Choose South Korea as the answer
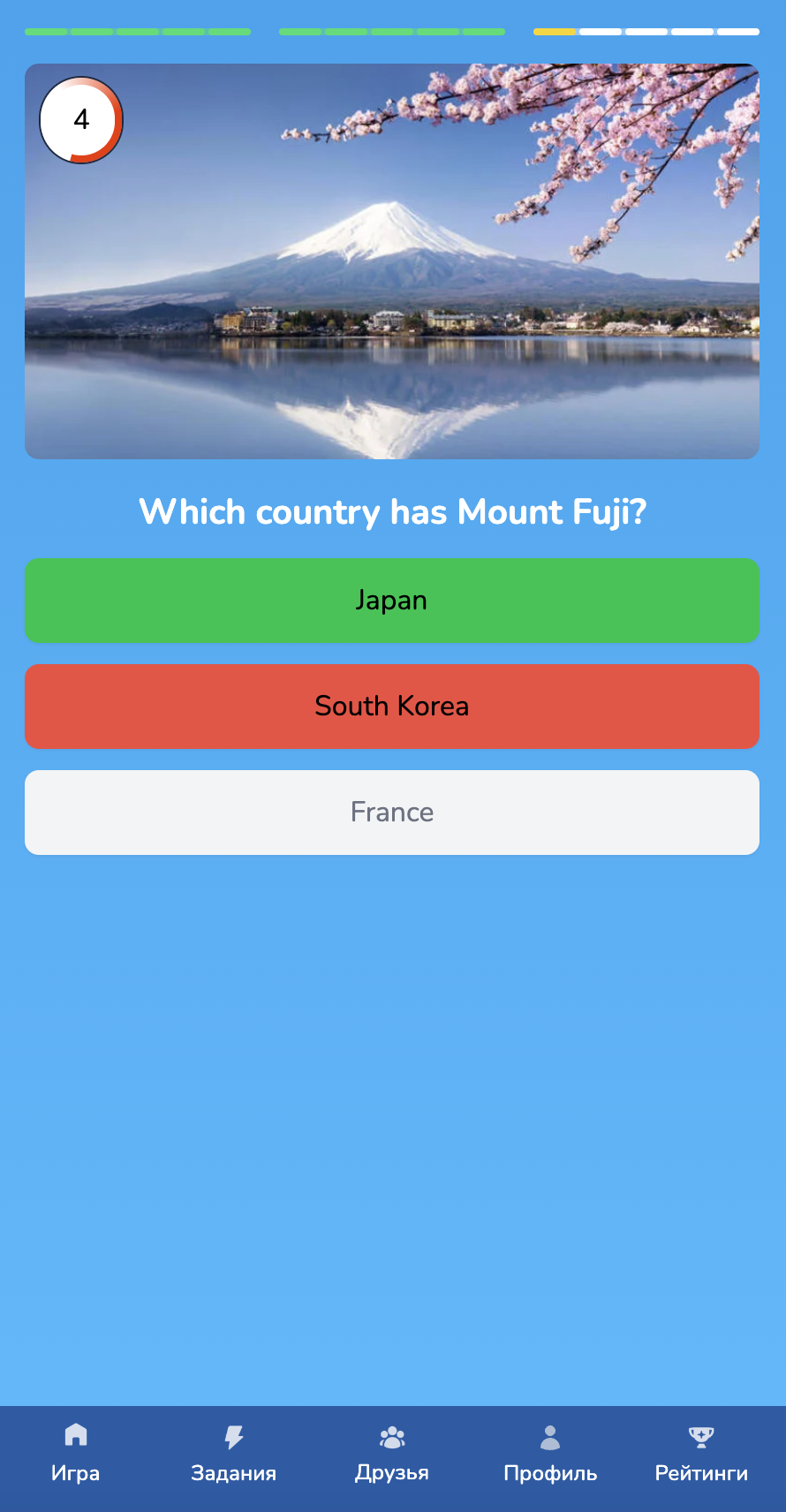This screenshot has height=1512, width=786. coord(391,707)
